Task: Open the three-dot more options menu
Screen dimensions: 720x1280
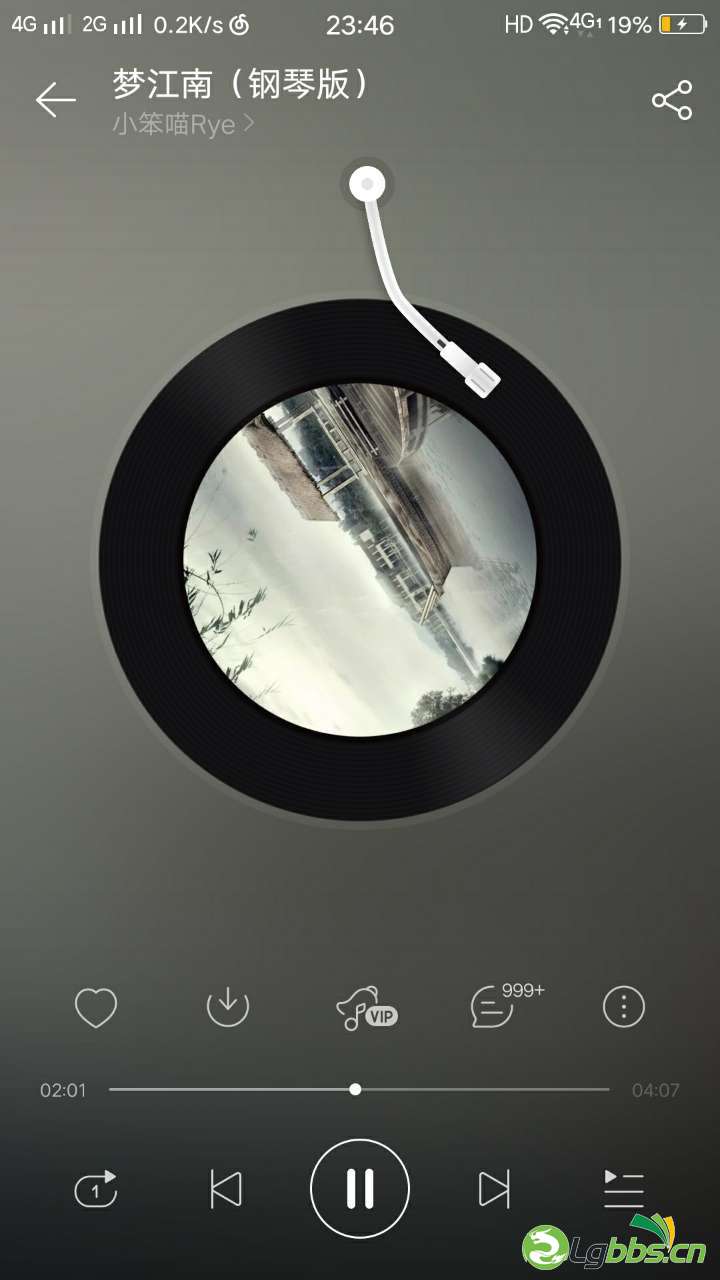Action: click(624, 1007)
